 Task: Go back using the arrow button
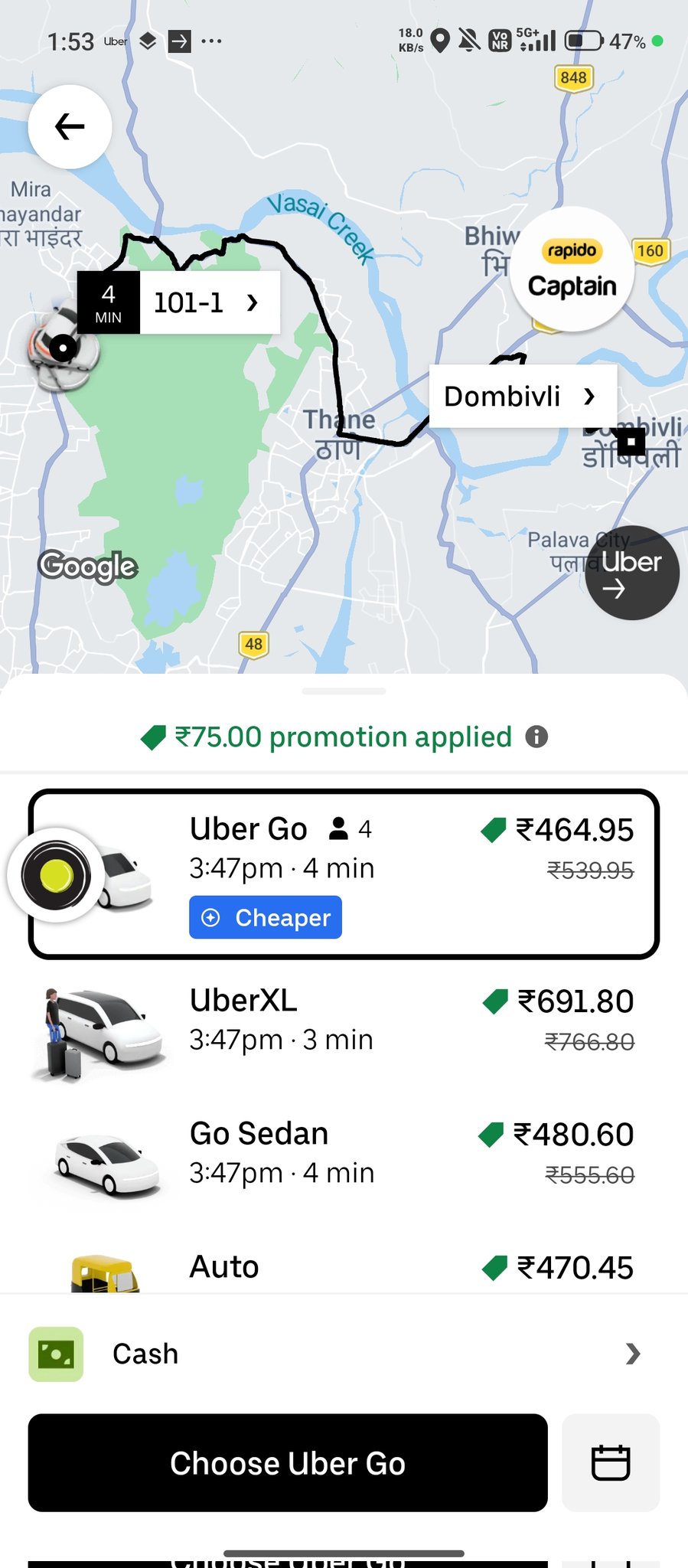(70, 126)
